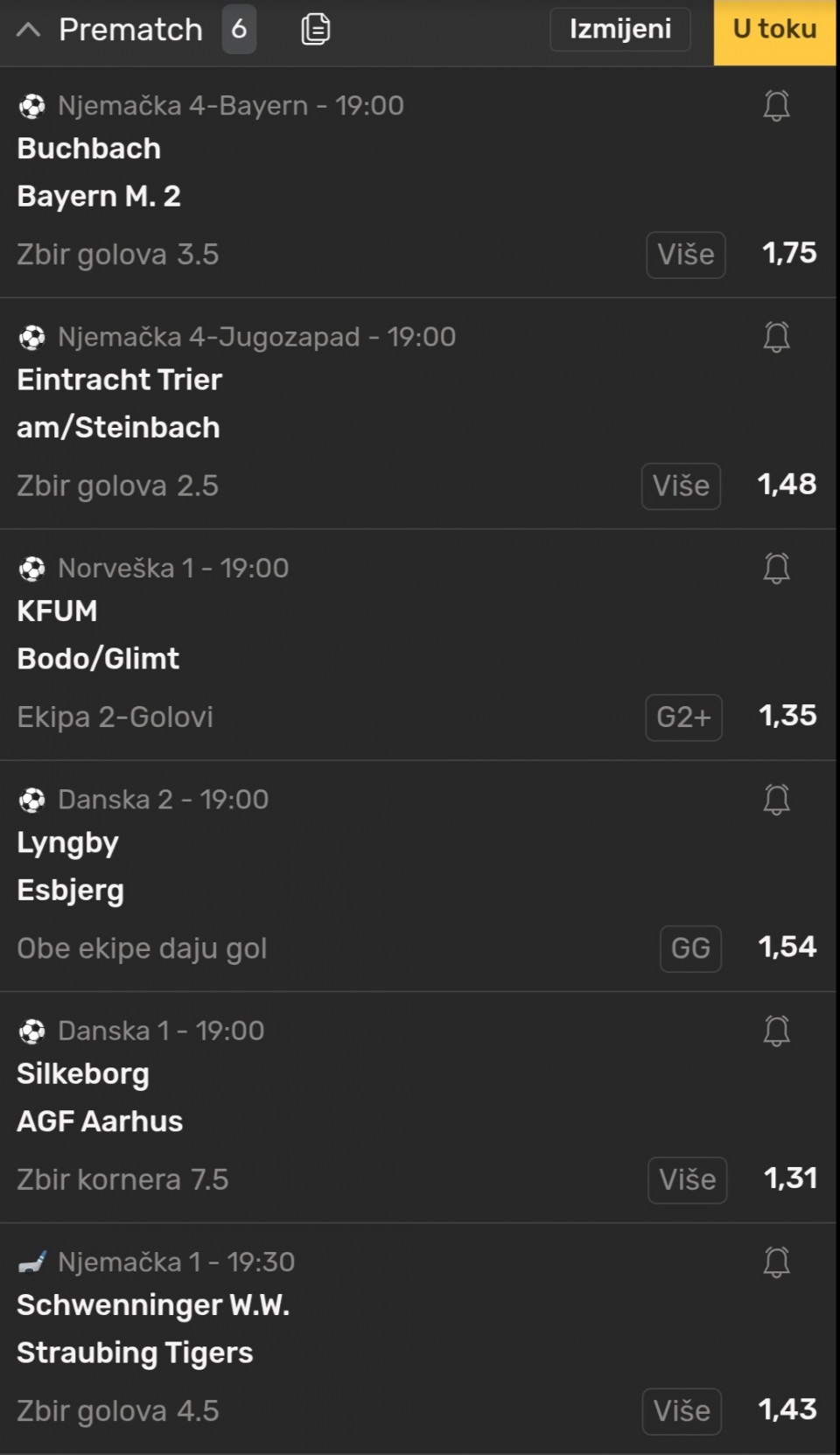Activate bell for Schwenninger W.W. vs Straubing Tigers

click(776, 1262)
